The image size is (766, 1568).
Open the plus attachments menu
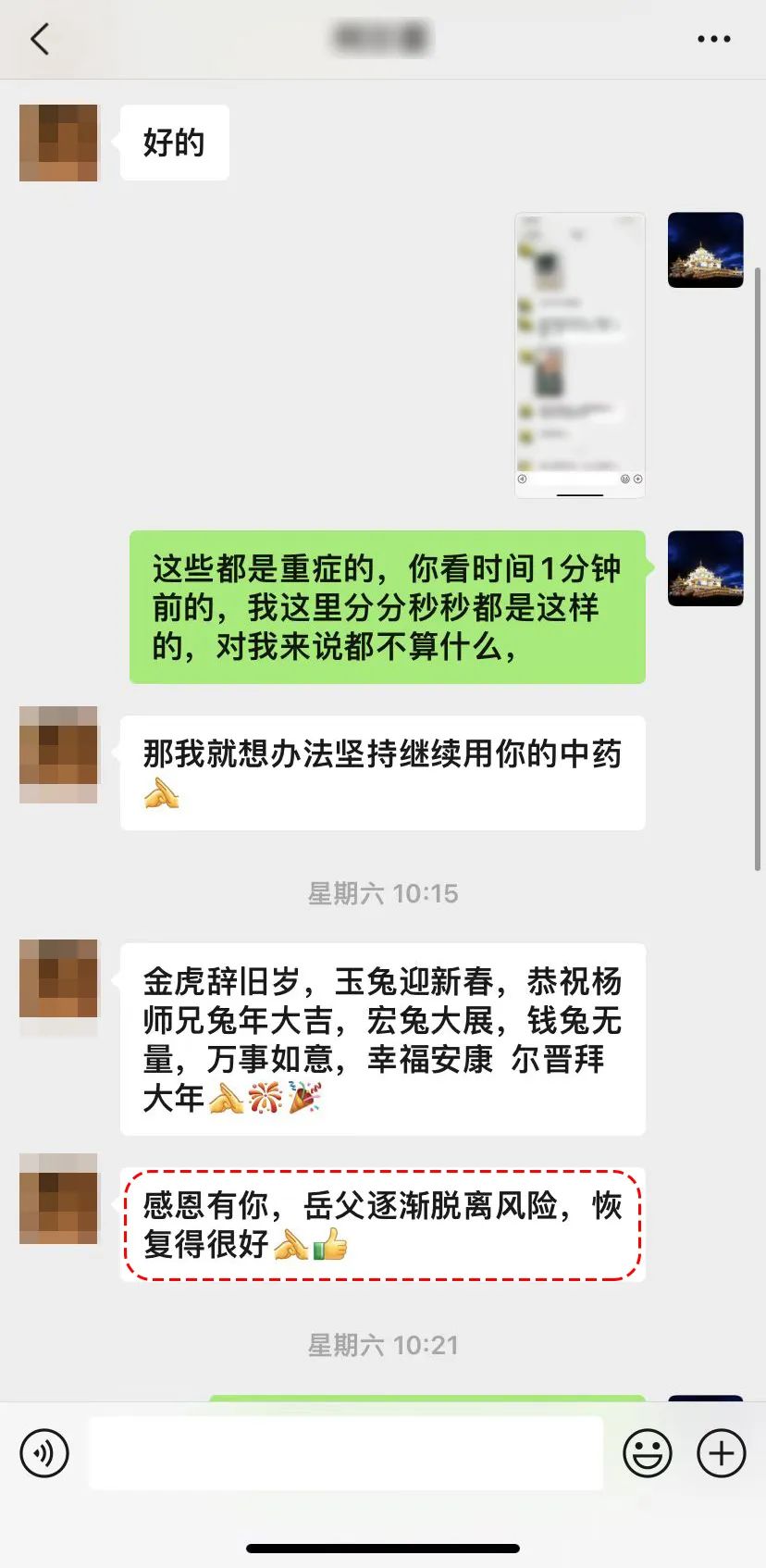pyautogui.click(x=721, y=1453)
